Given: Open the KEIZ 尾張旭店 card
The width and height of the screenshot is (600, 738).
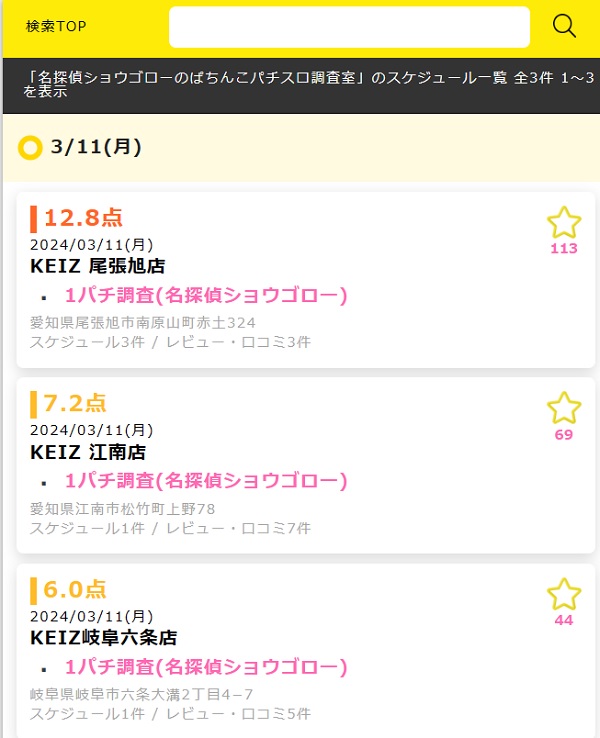Looking at the screenshot, I should tap(98, 266).
